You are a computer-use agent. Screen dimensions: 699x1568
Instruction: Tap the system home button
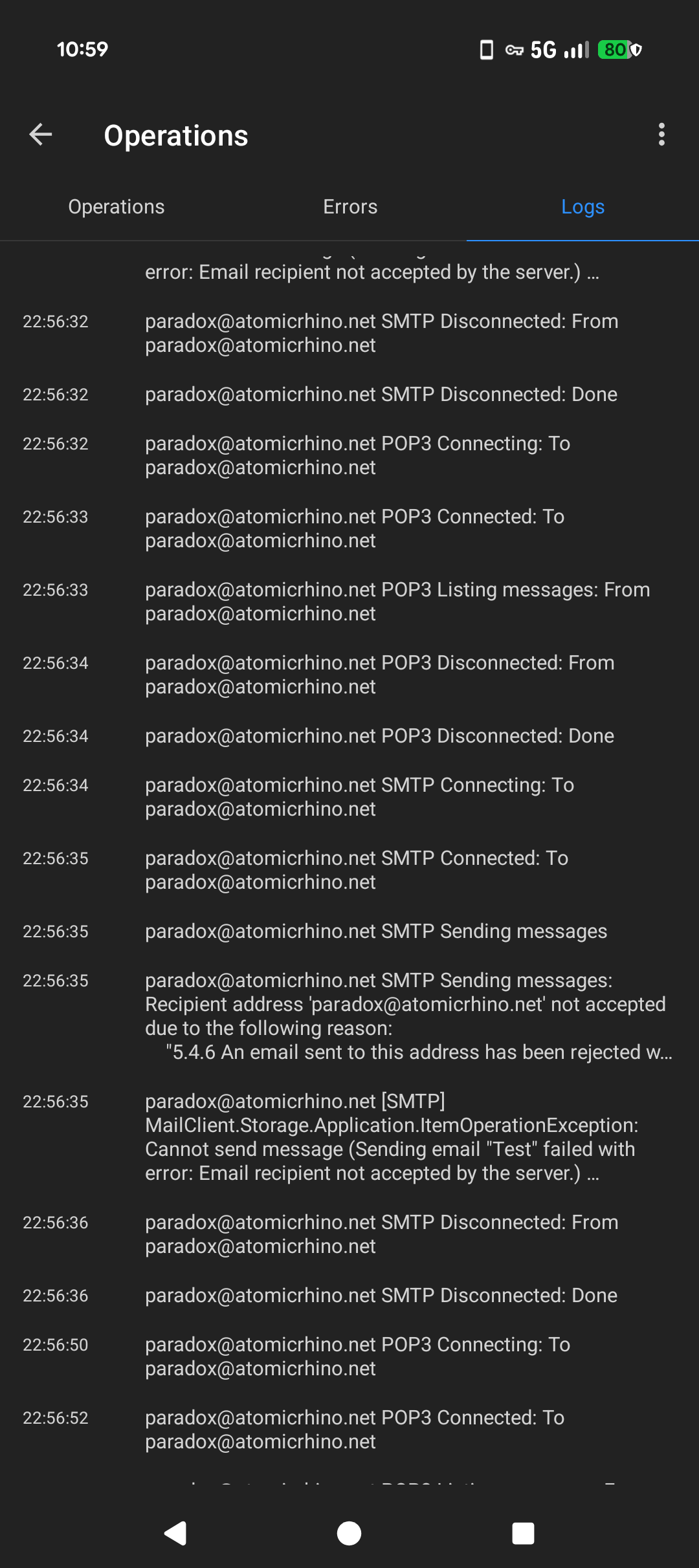(x=349, y=1533)
